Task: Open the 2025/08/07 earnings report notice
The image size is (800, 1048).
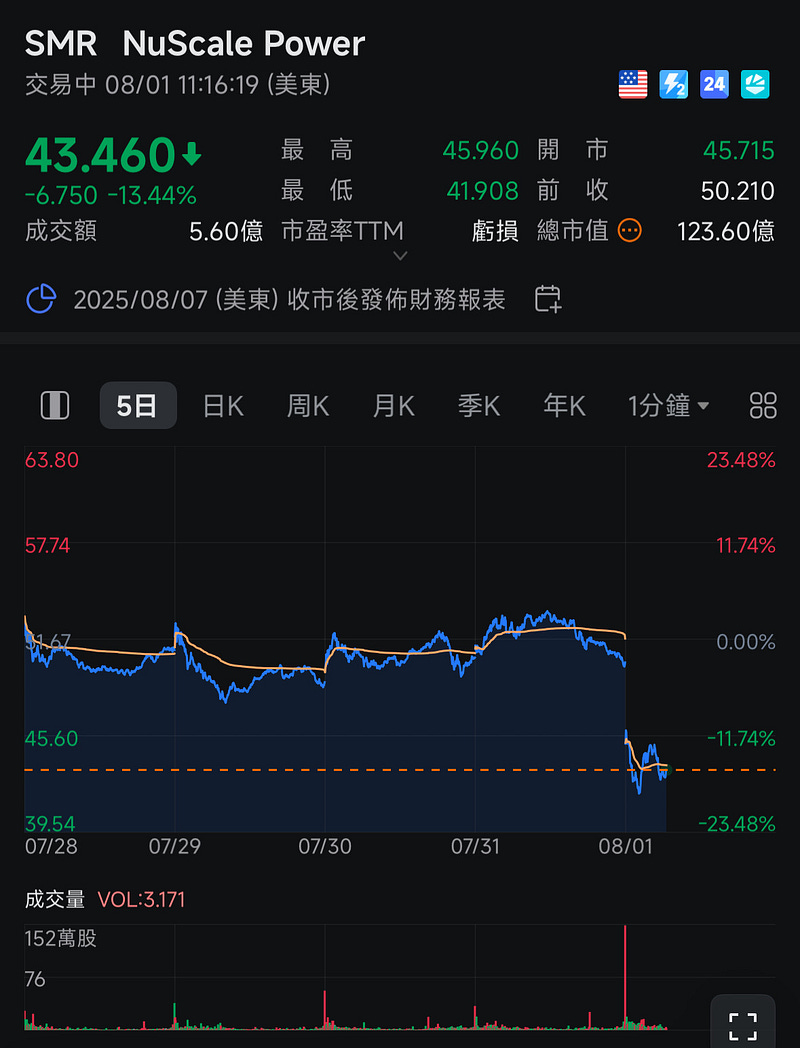Action: 290,299
